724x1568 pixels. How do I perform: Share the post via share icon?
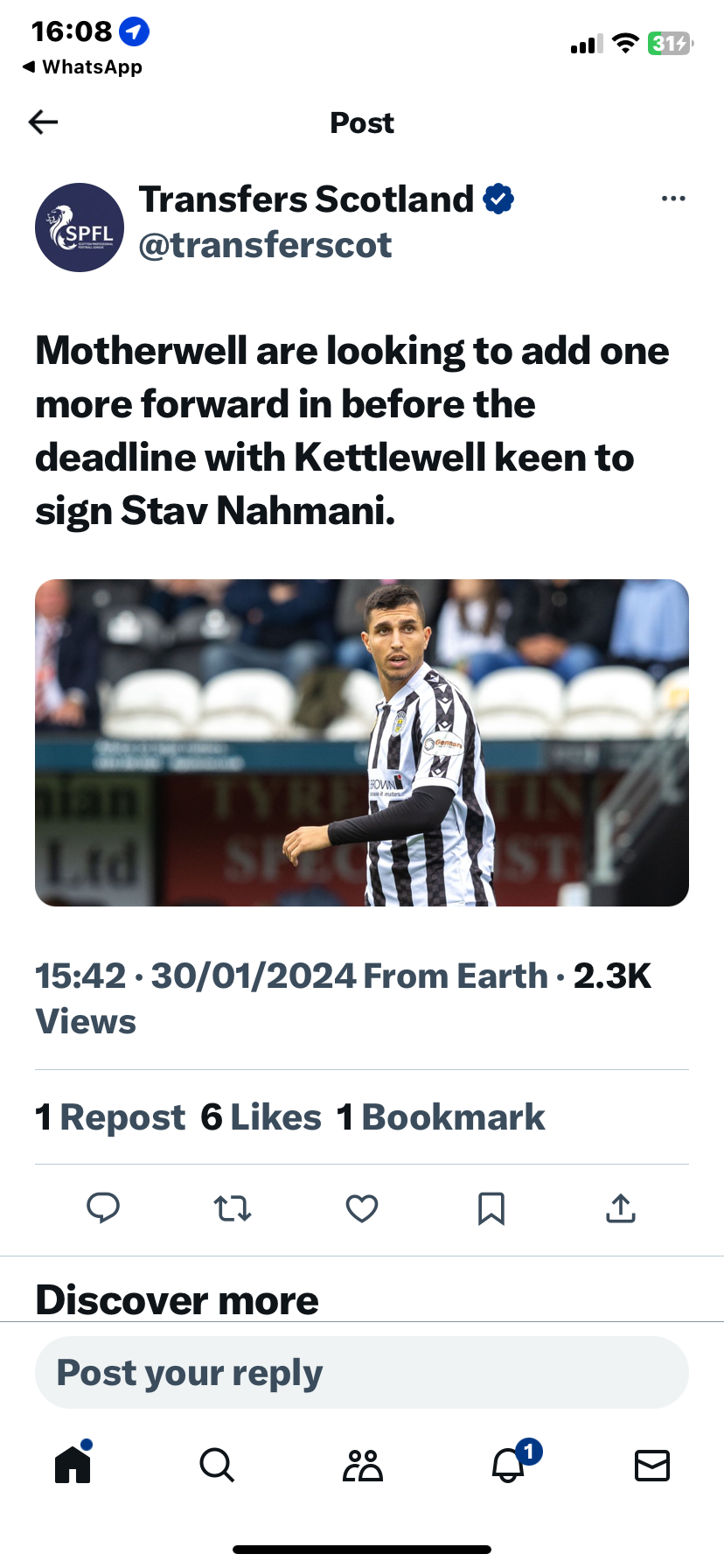click(x=621, y=1208)
